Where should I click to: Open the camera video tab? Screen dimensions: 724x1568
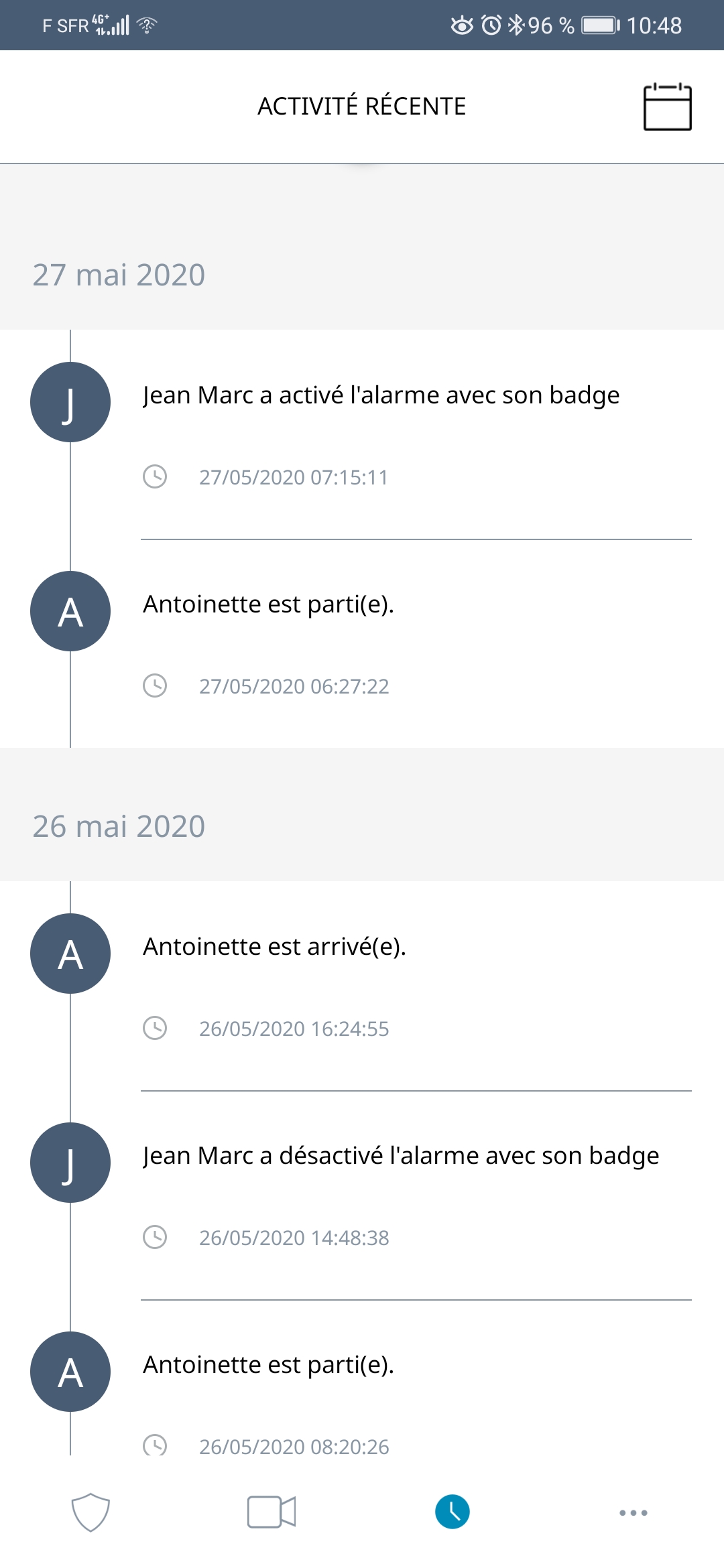[x=271, y=1512]
